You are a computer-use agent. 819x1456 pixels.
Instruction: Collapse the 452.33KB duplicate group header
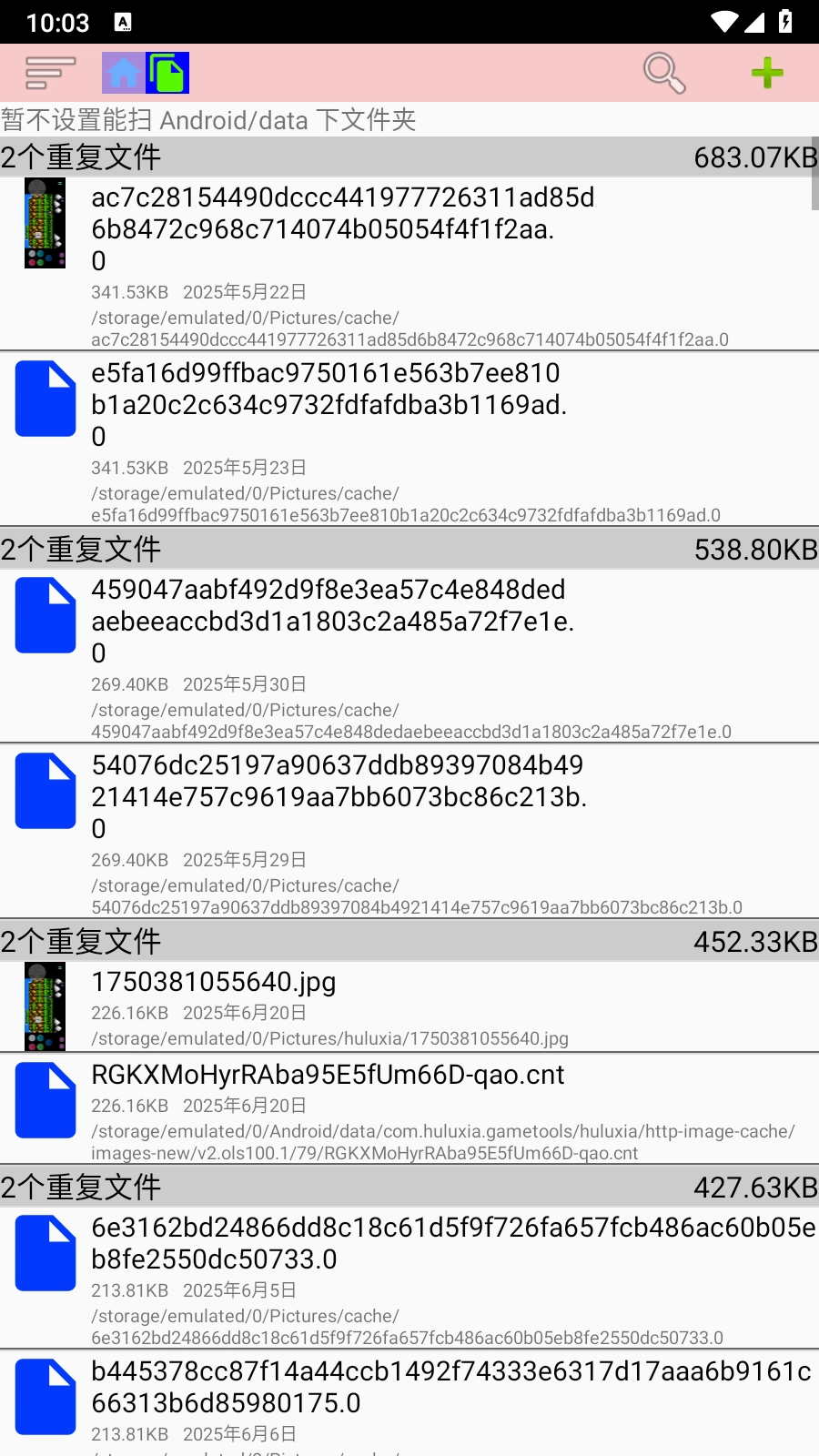[409, 942]
